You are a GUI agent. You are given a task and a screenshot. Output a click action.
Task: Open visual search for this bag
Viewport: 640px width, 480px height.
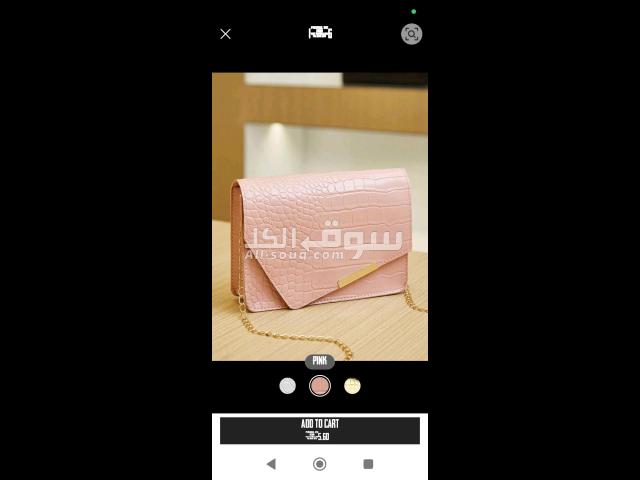(411, 34)
